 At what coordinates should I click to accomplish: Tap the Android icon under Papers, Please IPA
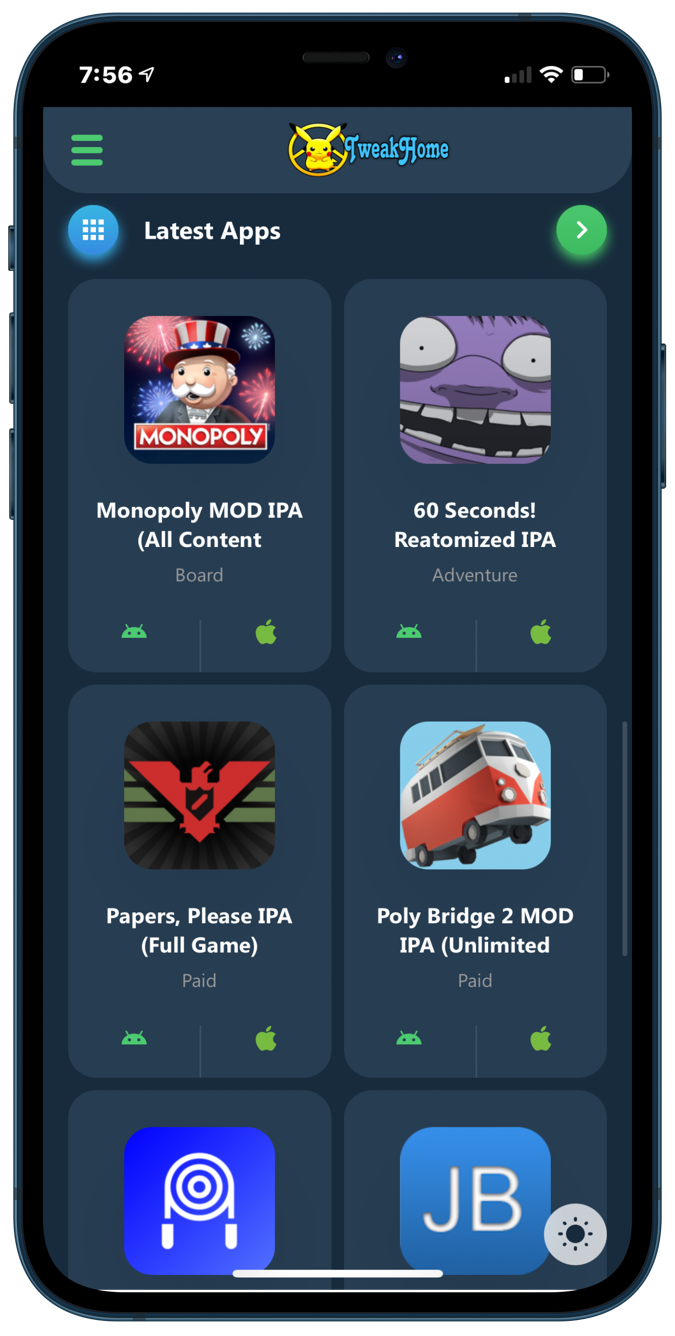coord(134,1039)
